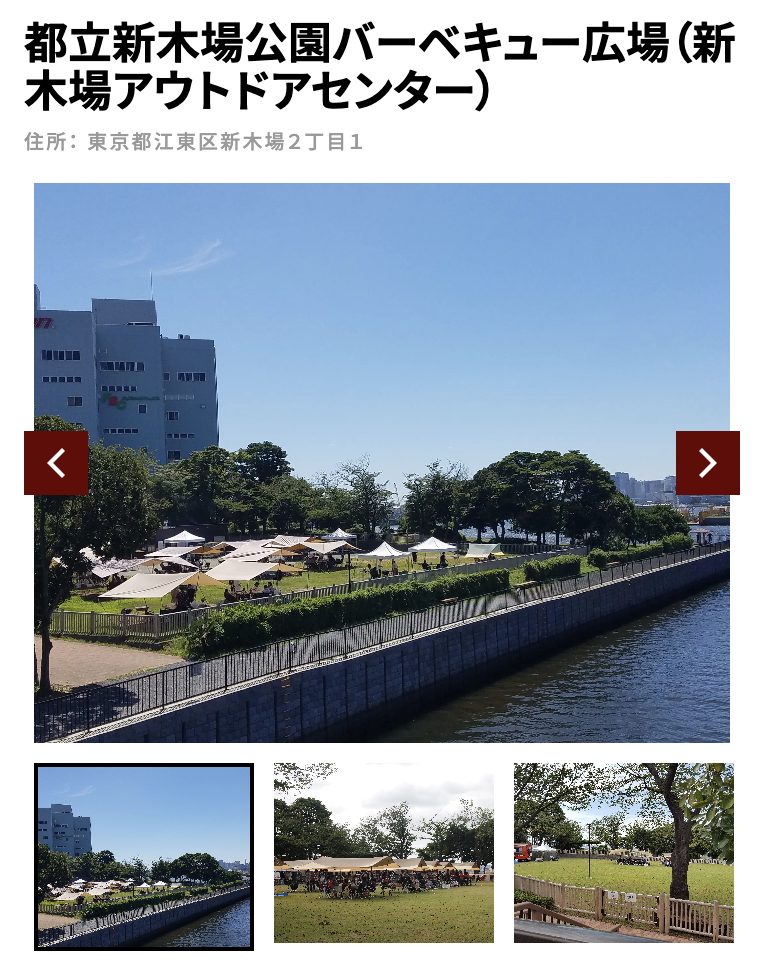764x978 pixels.
Task: View the thumbnail of crowded canopy tents
Action: click(384, 853)
